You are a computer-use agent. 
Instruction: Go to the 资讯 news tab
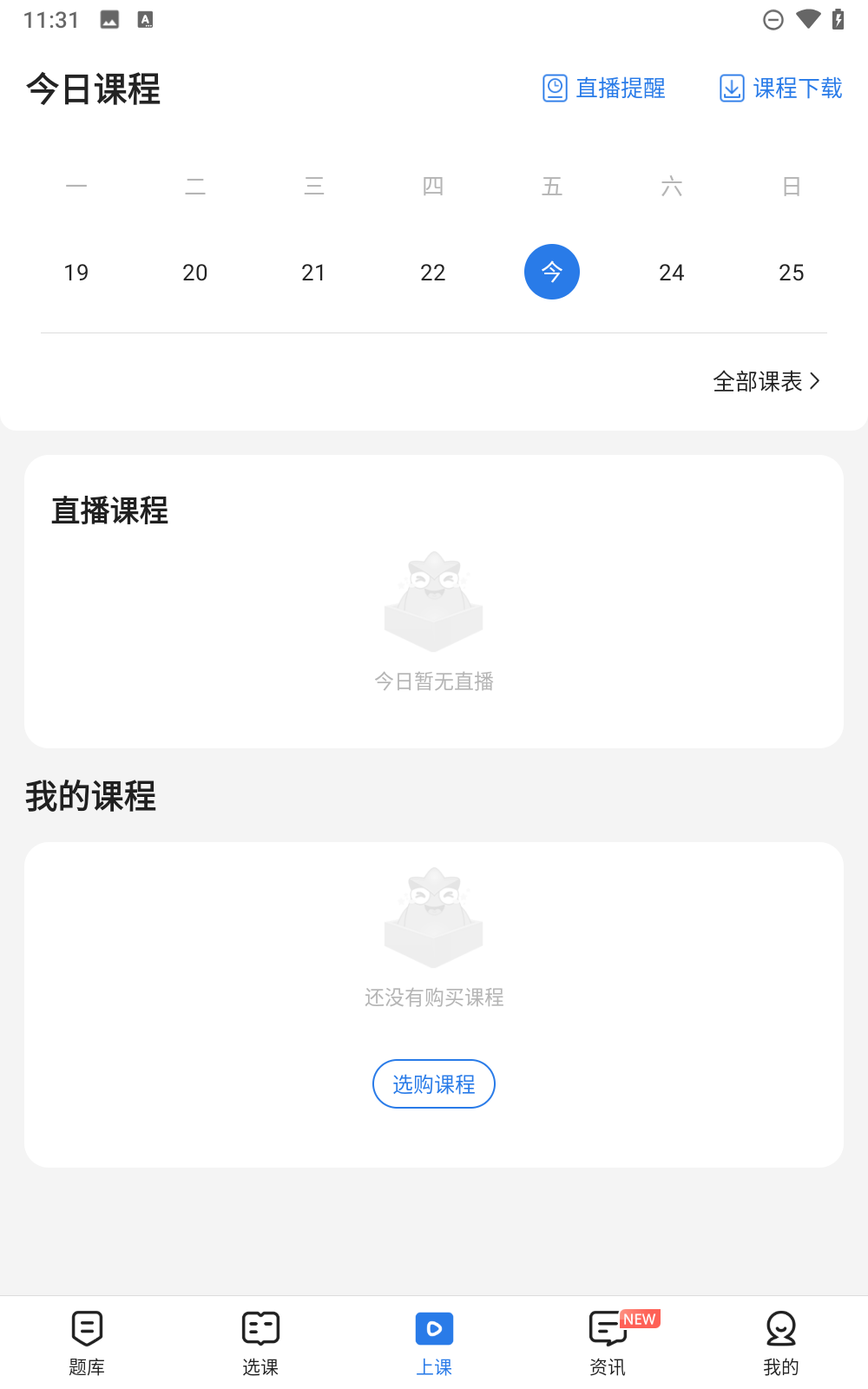click(608, 1342)
